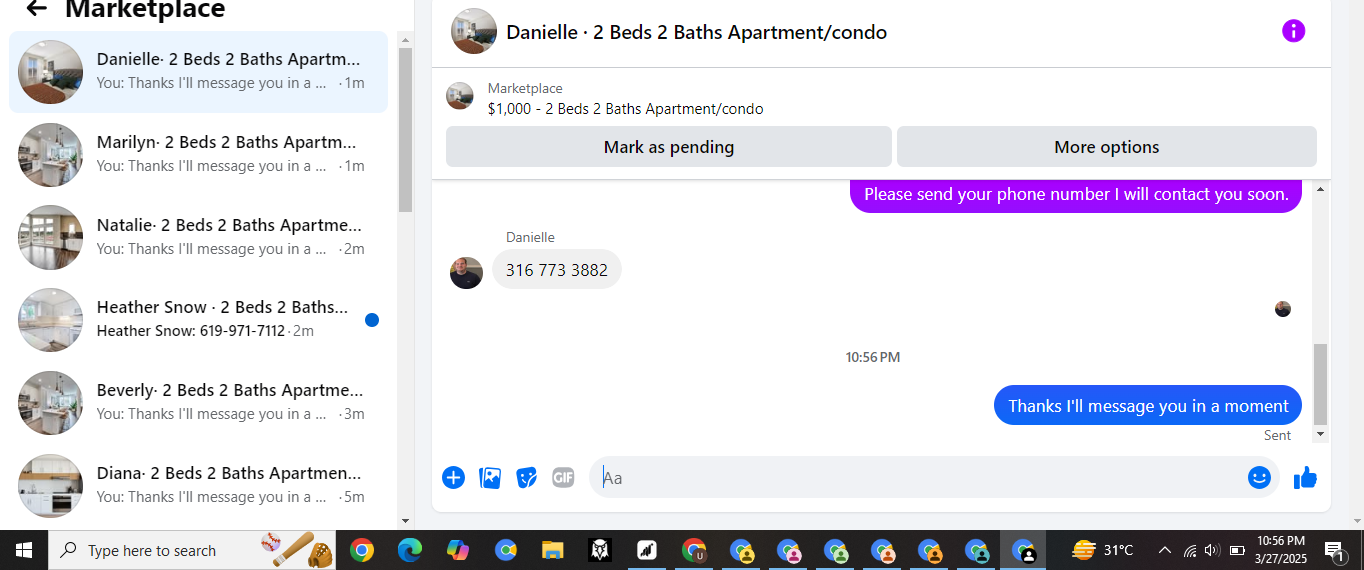Open the chat with Marilyn
The width and height of the screenshot is (1364, 570).
click(198, 154)
